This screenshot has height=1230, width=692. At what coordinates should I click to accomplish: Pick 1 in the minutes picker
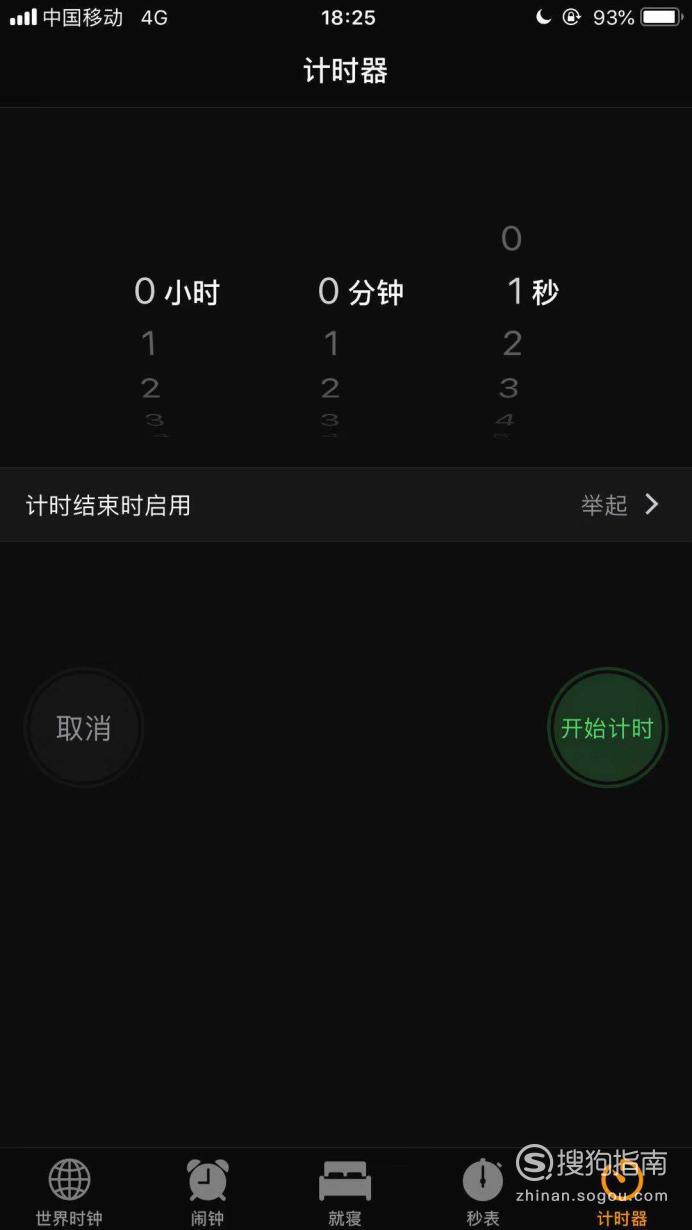coord(331,344)
